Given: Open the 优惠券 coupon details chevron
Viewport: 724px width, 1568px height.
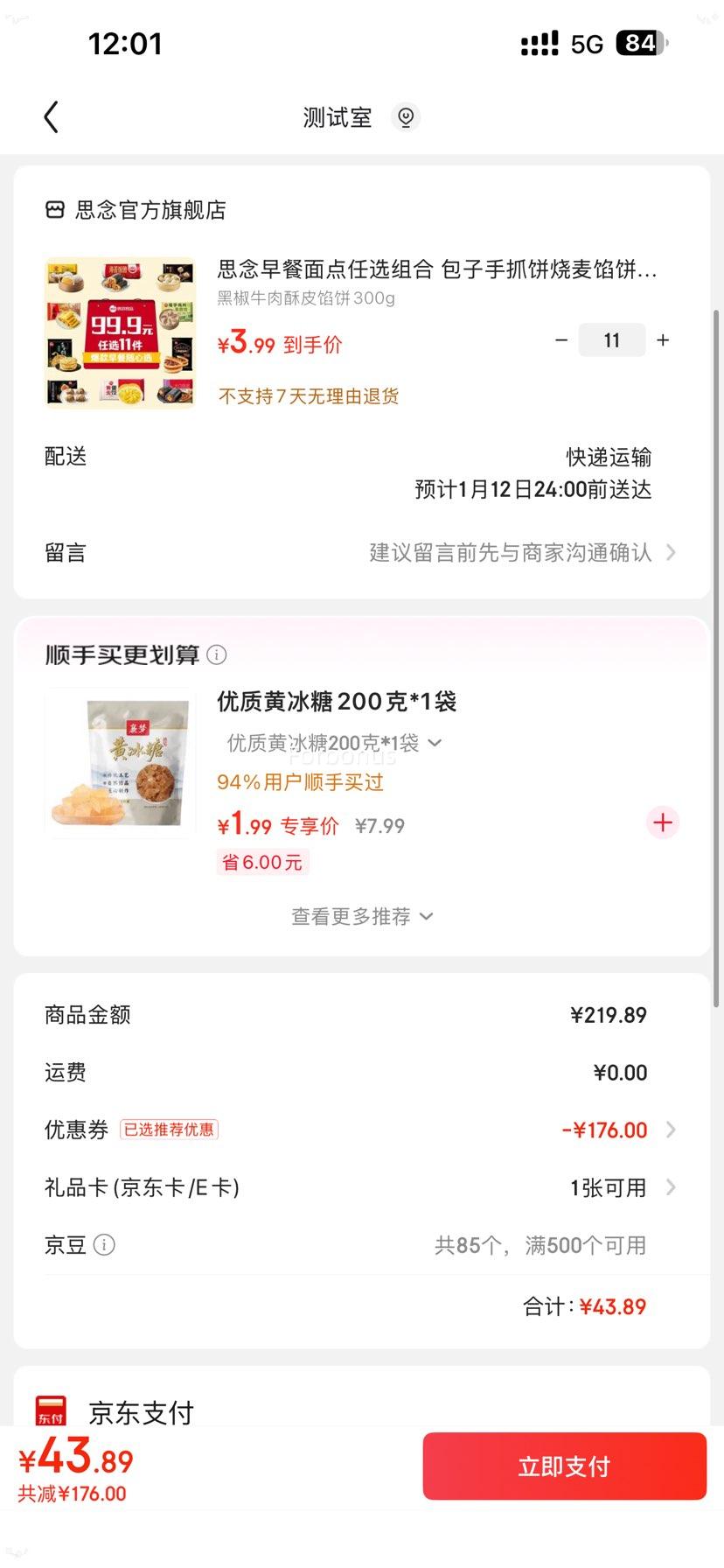Looking at the screenshot, I should point(670,1129).
